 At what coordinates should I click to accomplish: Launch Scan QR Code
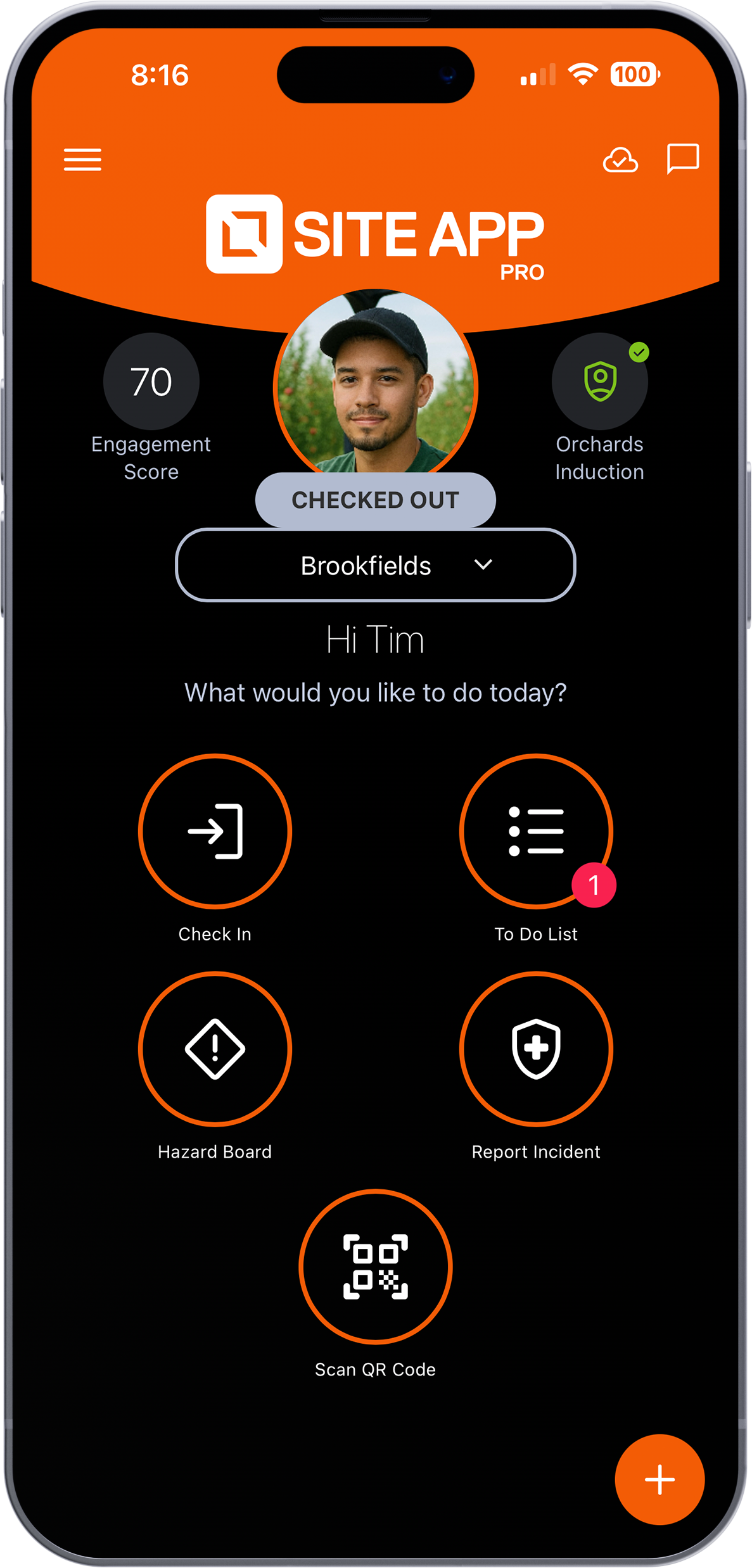pos(375,1267)
